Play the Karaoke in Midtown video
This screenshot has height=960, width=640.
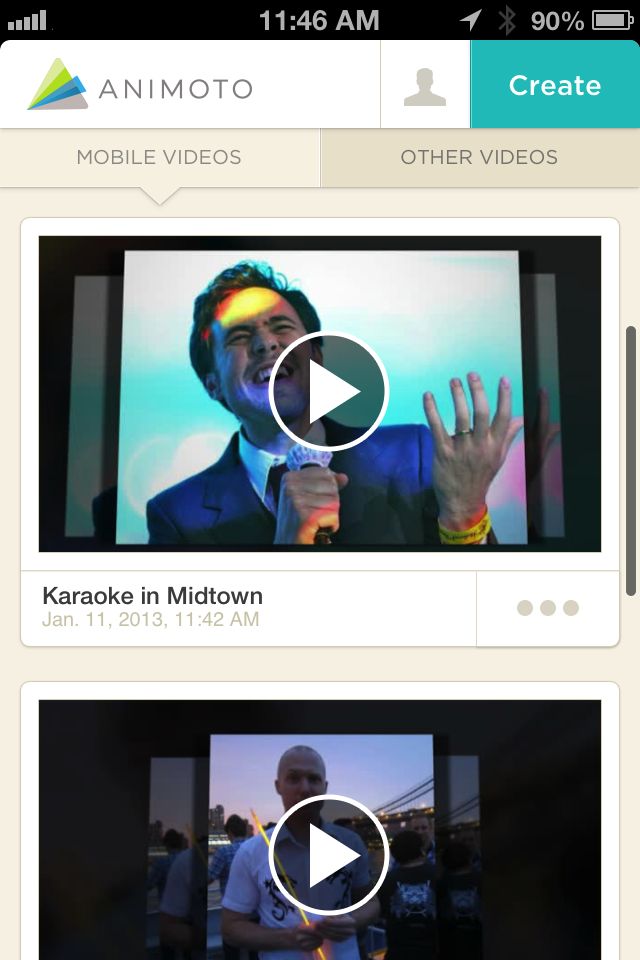(328, 392)
